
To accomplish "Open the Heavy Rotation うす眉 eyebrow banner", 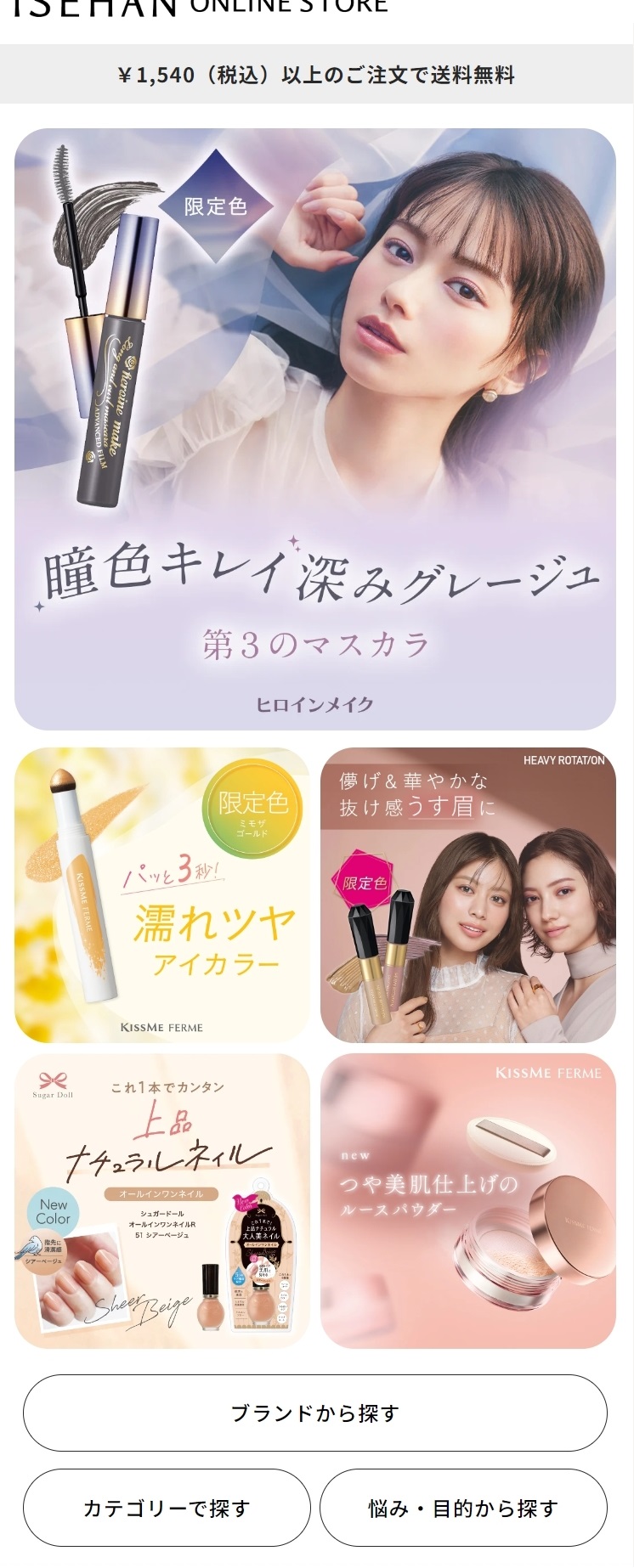I will point(467,894).
